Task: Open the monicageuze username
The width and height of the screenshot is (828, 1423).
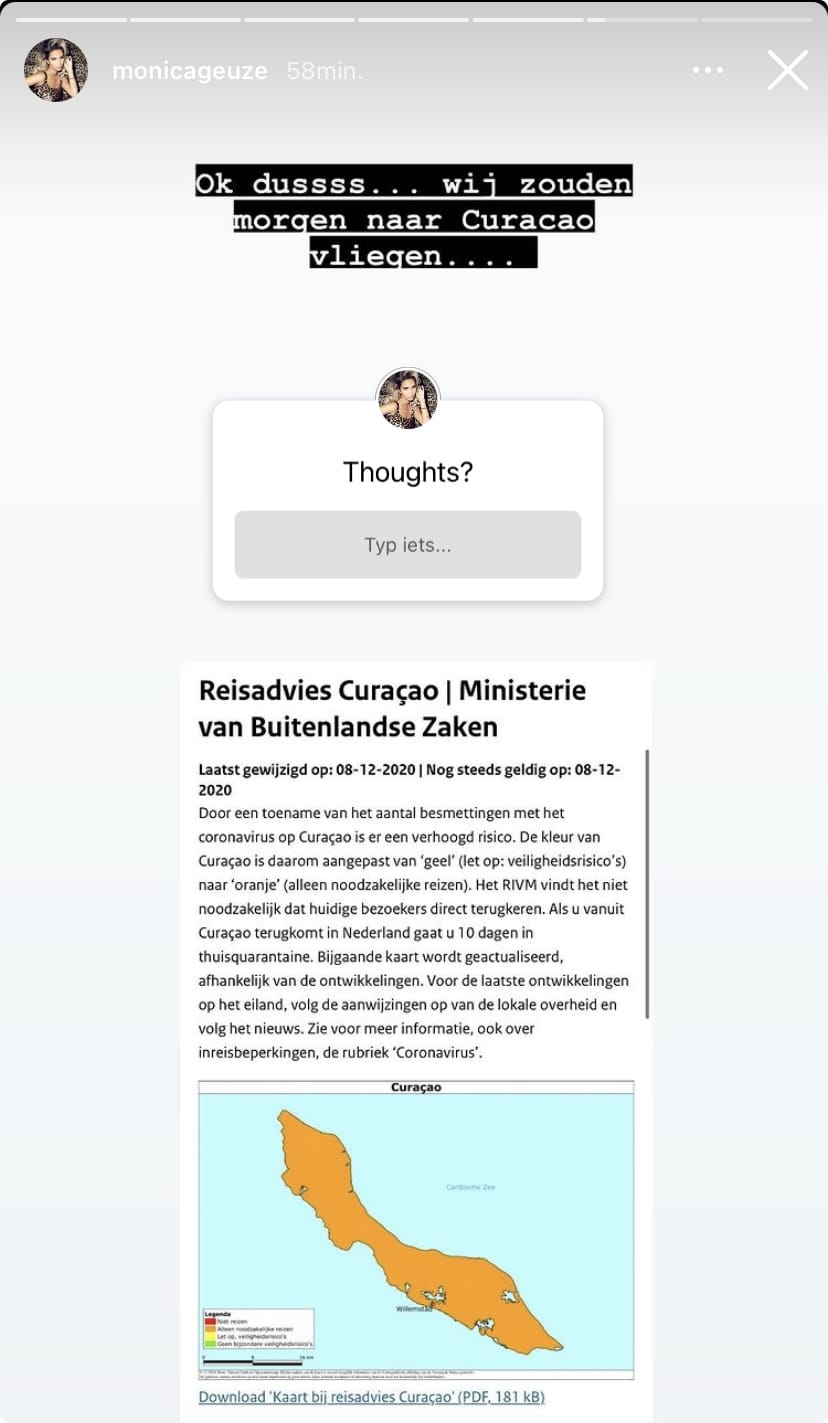Action: (190, 71)
